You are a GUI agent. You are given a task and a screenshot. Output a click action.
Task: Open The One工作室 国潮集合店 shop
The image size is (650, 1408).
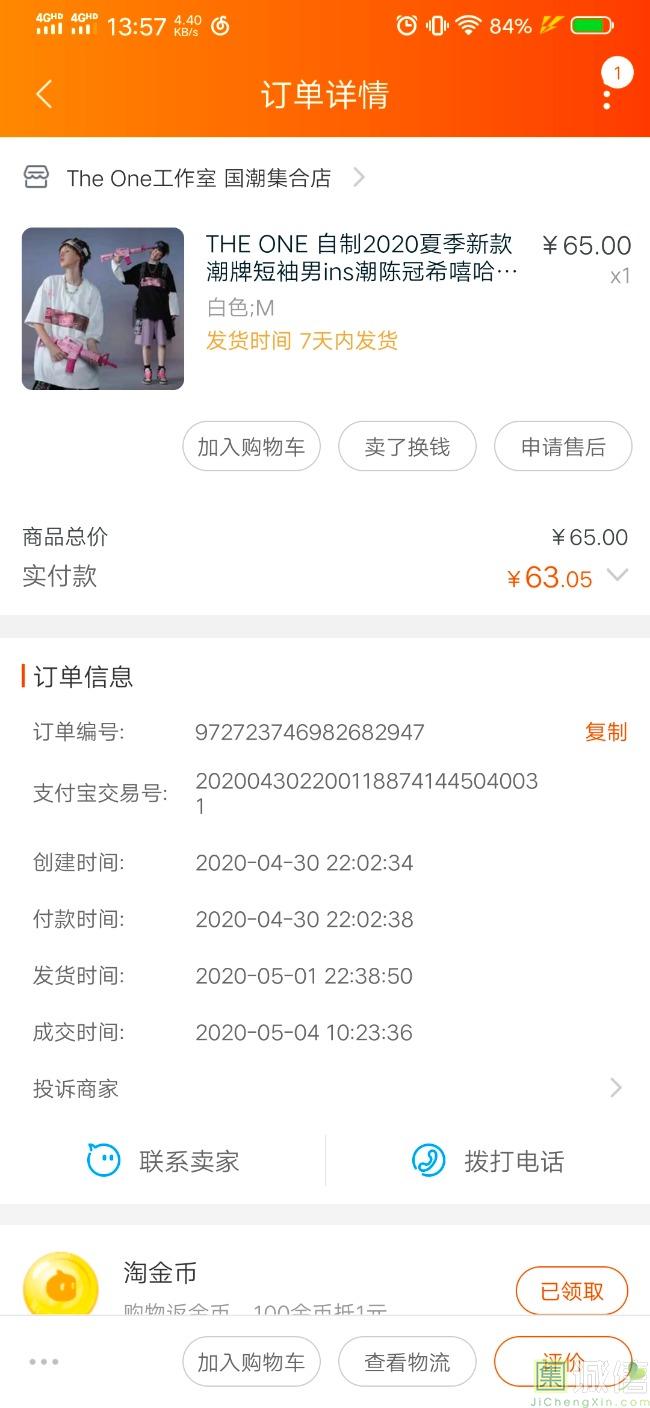click(198, 178)
